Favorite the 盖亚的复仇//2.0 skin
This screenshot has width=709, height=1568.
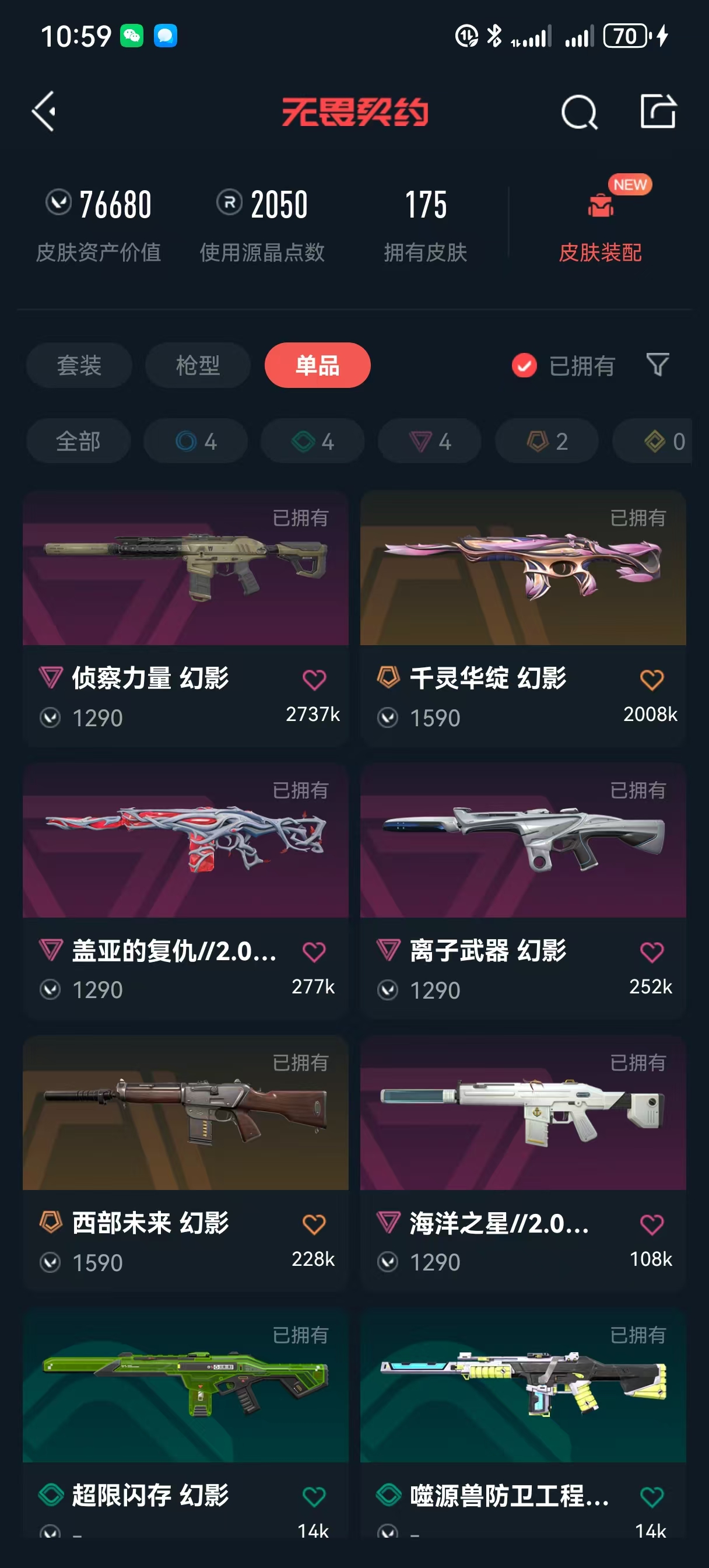coord(314,951)
